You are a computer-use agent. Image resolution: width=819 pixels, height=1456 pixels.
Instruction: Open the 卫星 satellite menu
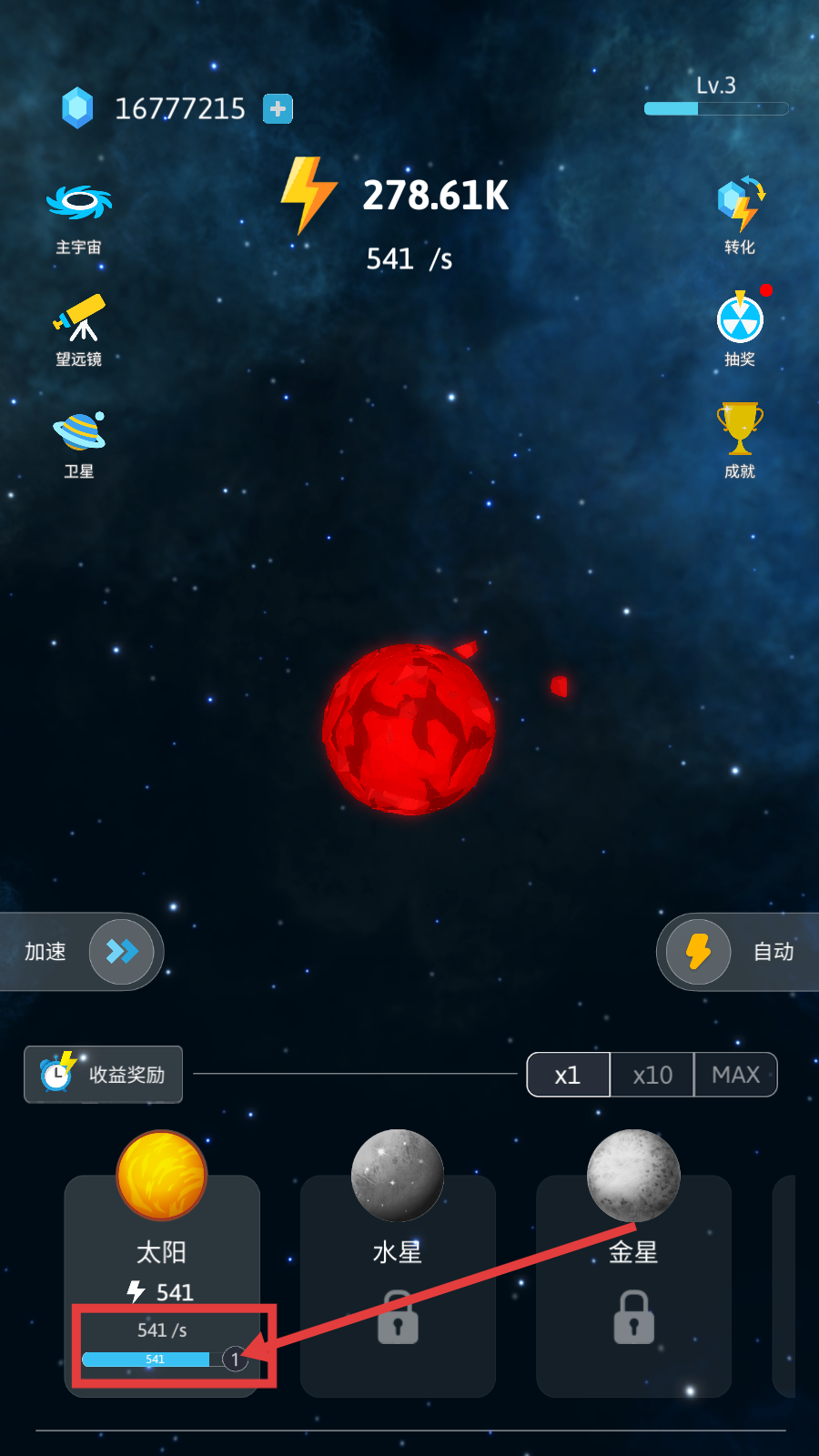click(79, 441)
